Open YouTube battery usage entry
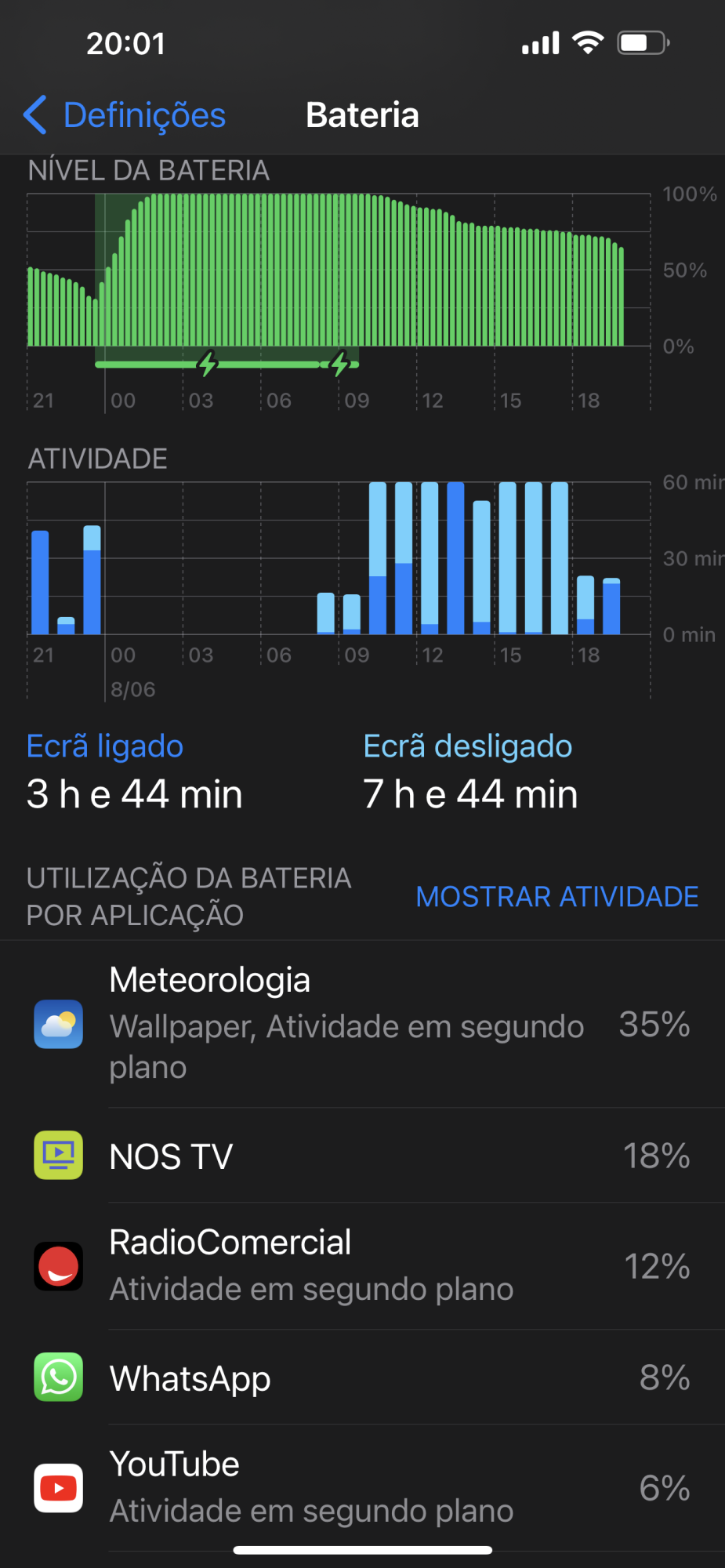The height and width of the screenshot is (1568, 725). click(362, 1487)
